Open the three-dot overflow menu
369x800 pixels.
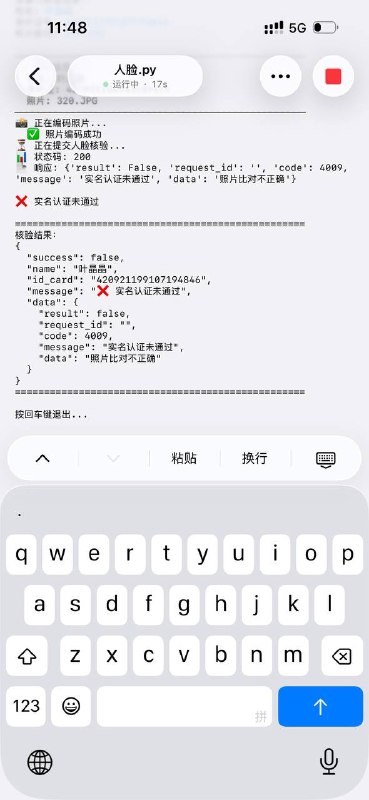280,77
